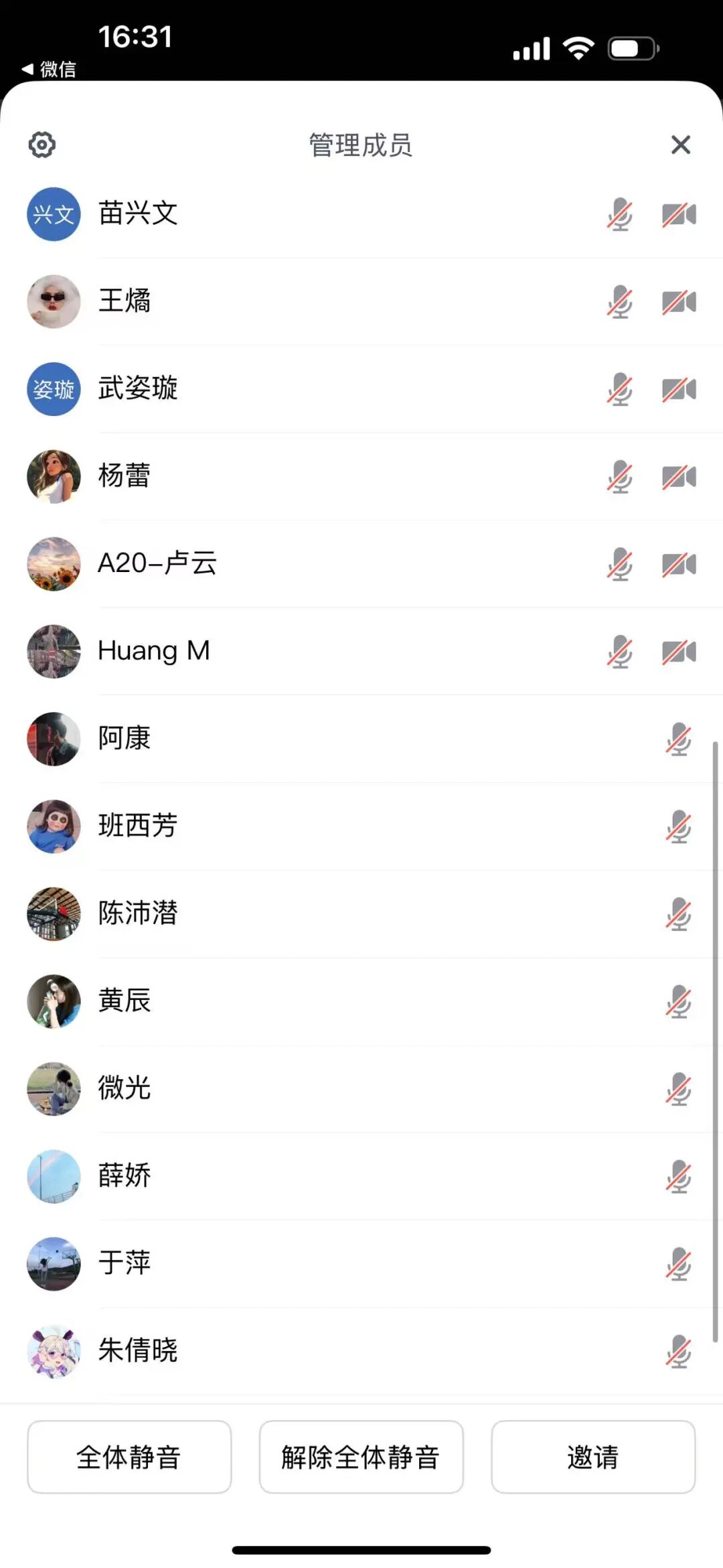Tap the 全体静音 button
This screenshot has height=1568, width=723.
(x=129, y=1457)
